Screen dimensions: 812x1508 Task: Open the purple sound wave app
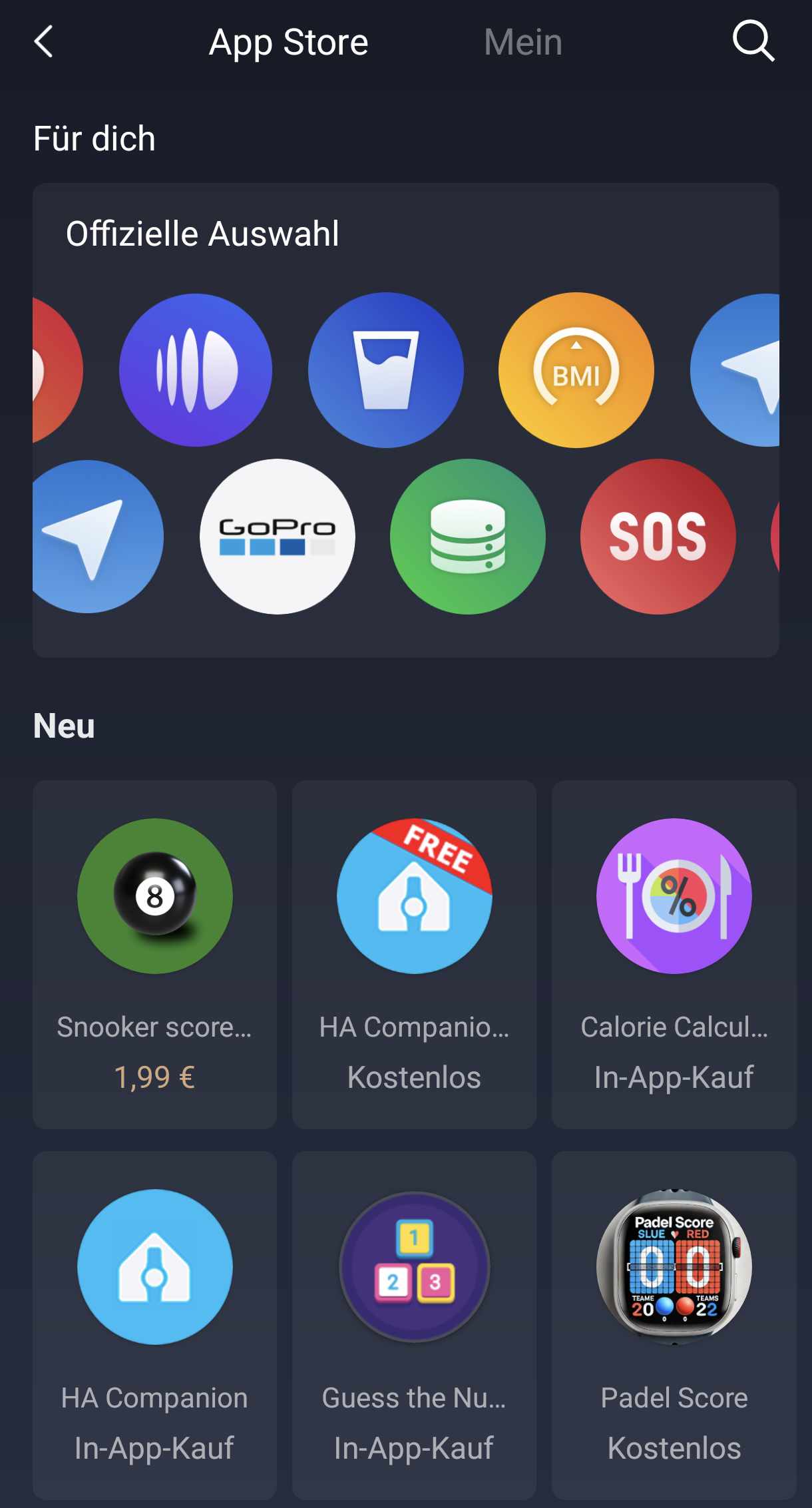pyautogui.click(x=195, y=370)
